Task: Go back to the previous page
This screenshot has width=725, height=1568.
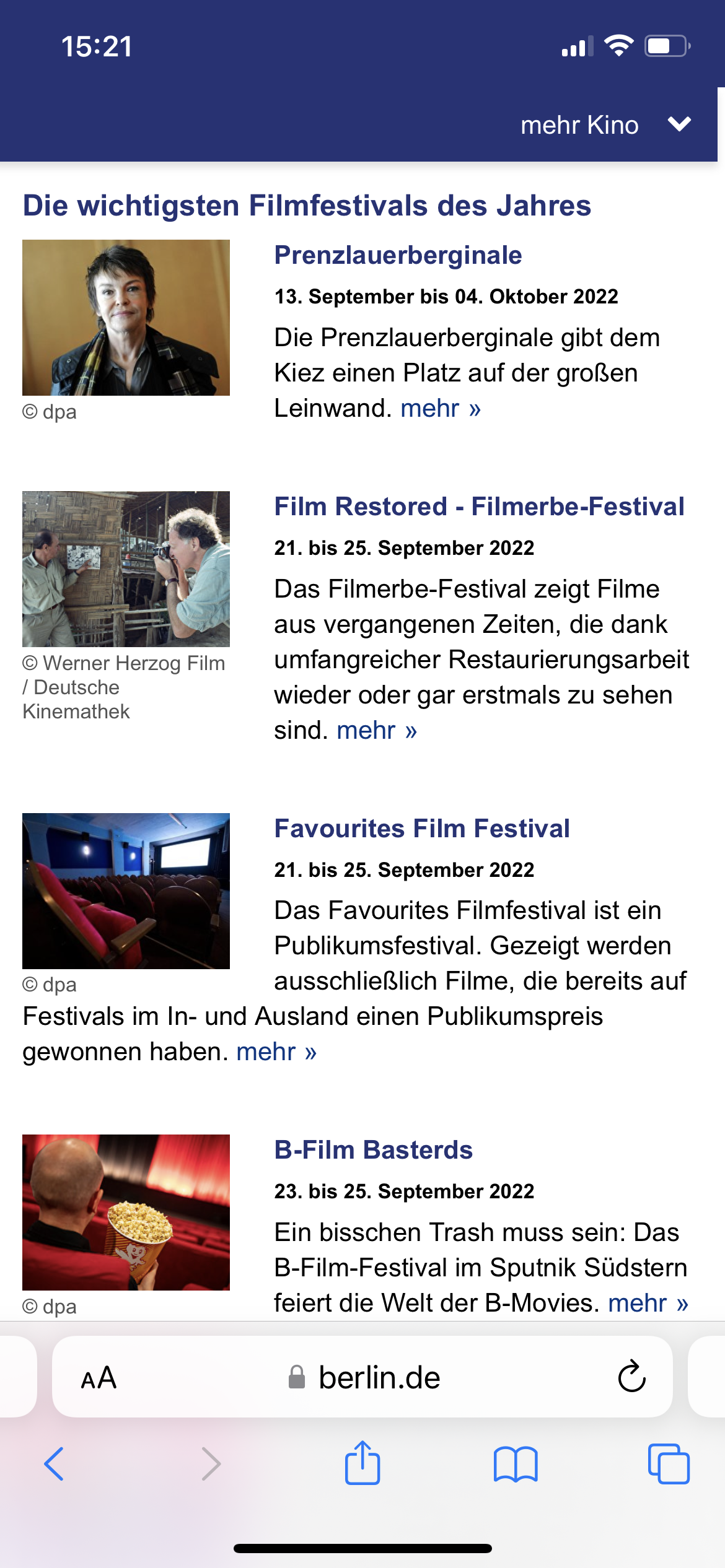Action: pyautogui.click(x=55, y=1464)
